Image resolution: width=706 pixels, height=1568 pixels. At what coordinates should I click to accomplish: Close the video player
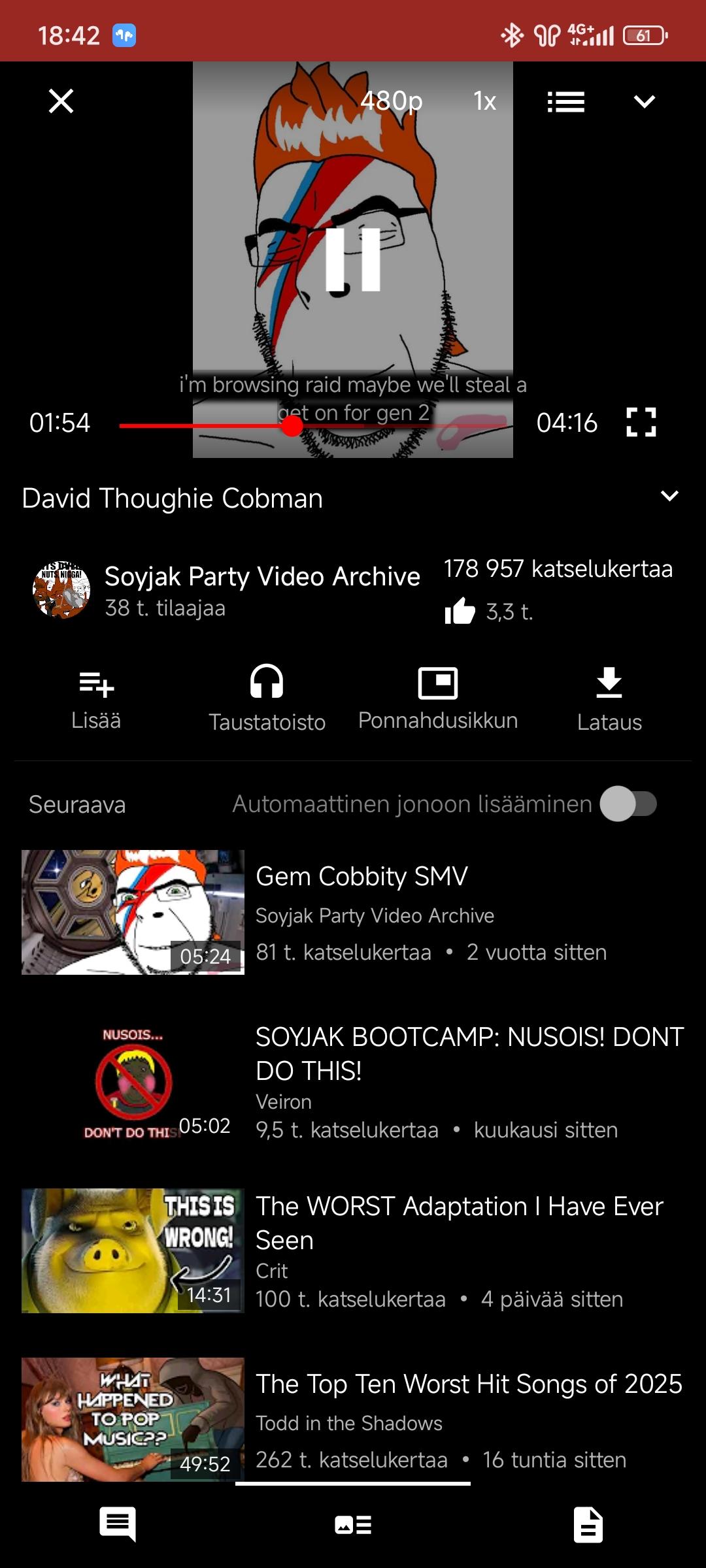click(61, 101)
